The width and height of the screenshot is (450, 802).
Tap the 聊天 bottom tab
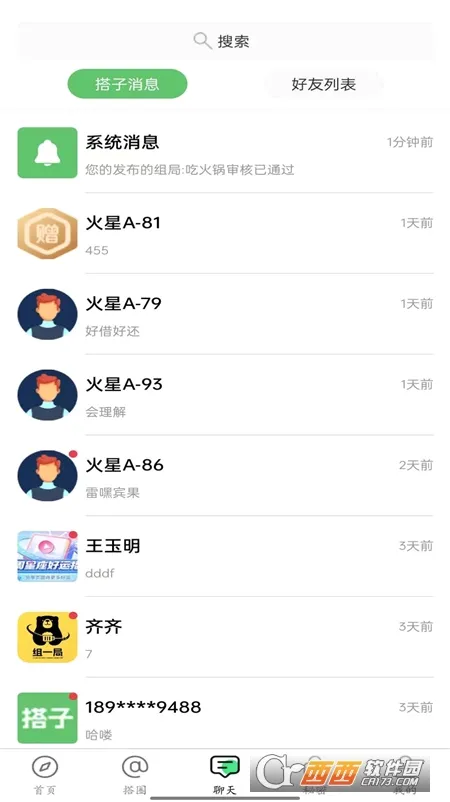coord(225,775)
